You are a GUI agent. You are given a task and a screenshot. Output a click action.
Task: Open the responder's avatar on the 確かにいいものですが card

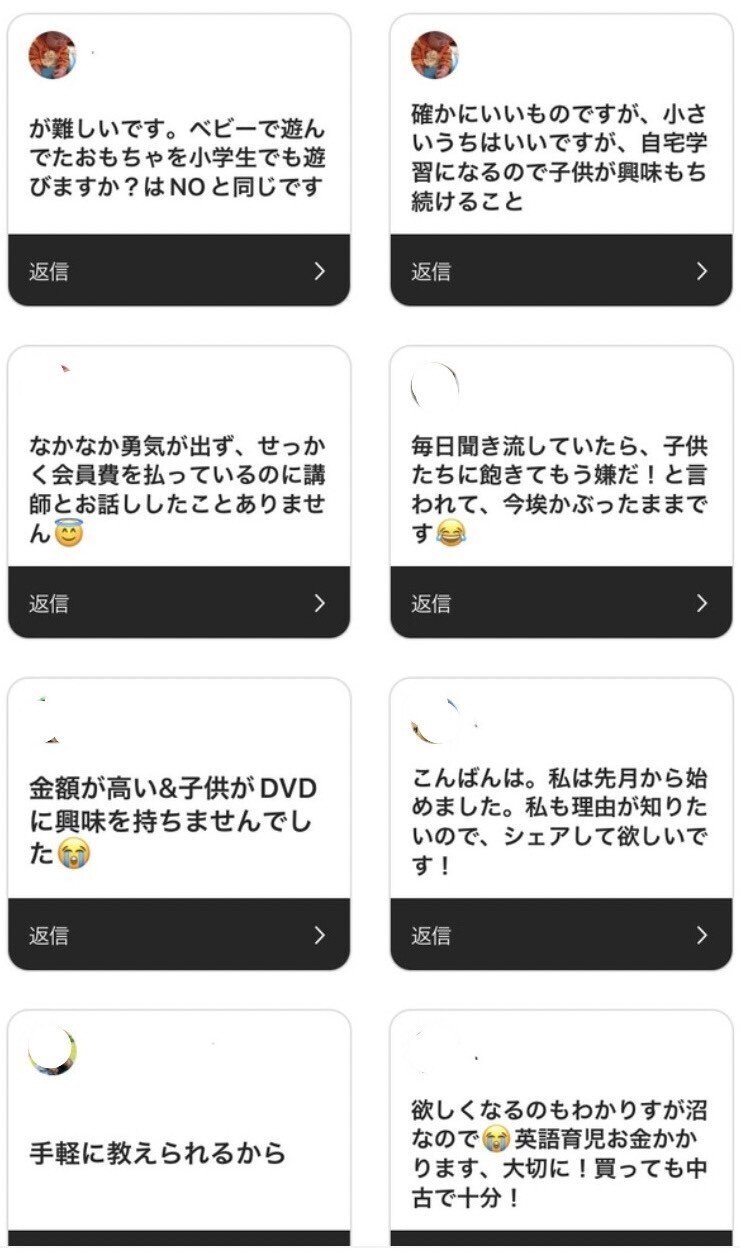pos(435,55)
